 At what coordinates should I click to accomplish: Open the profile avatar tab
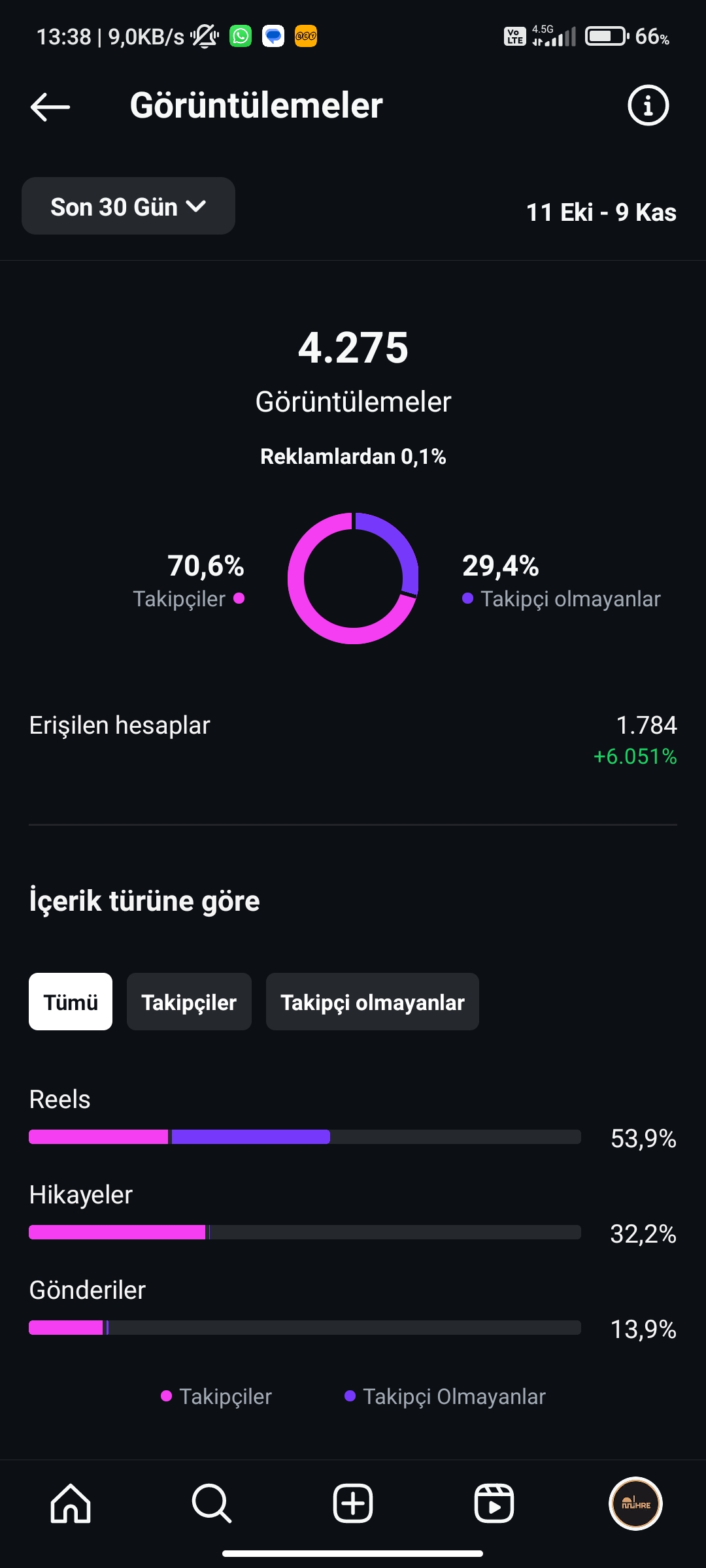coord(635,1503)
